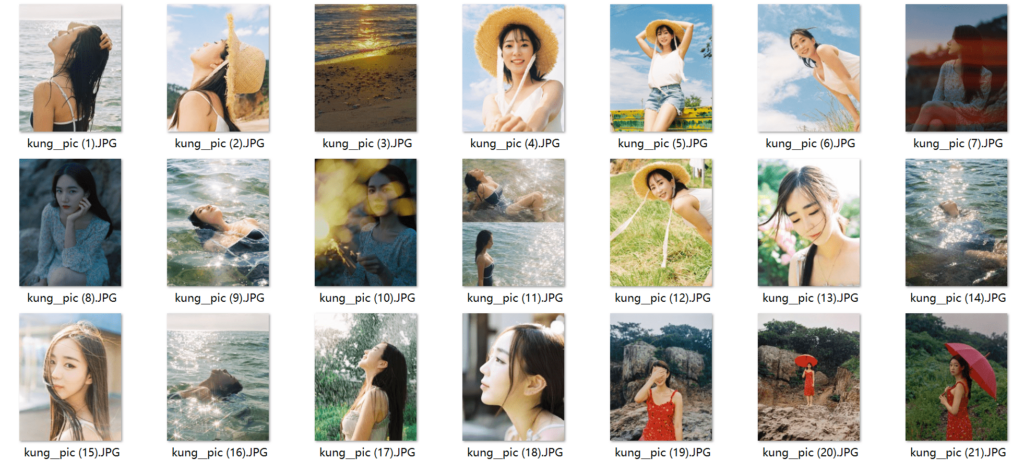Open kung__pic (20).JPG
This screenshot has width=1024, height=460.
[809, 377]
